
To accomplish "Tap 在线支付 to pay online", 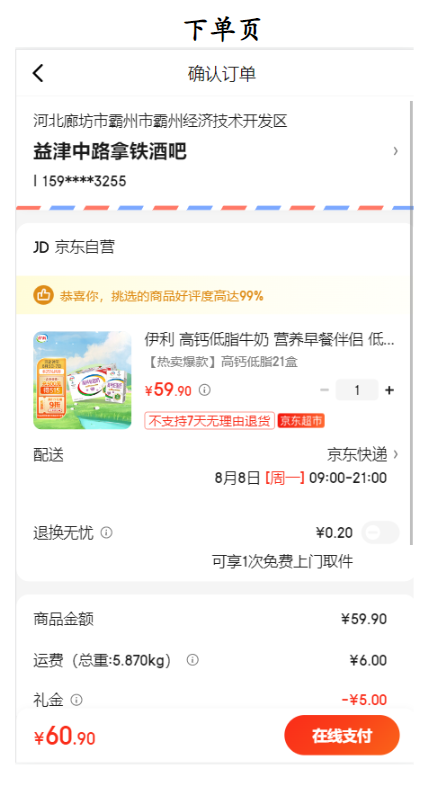I will coord(342,735).
